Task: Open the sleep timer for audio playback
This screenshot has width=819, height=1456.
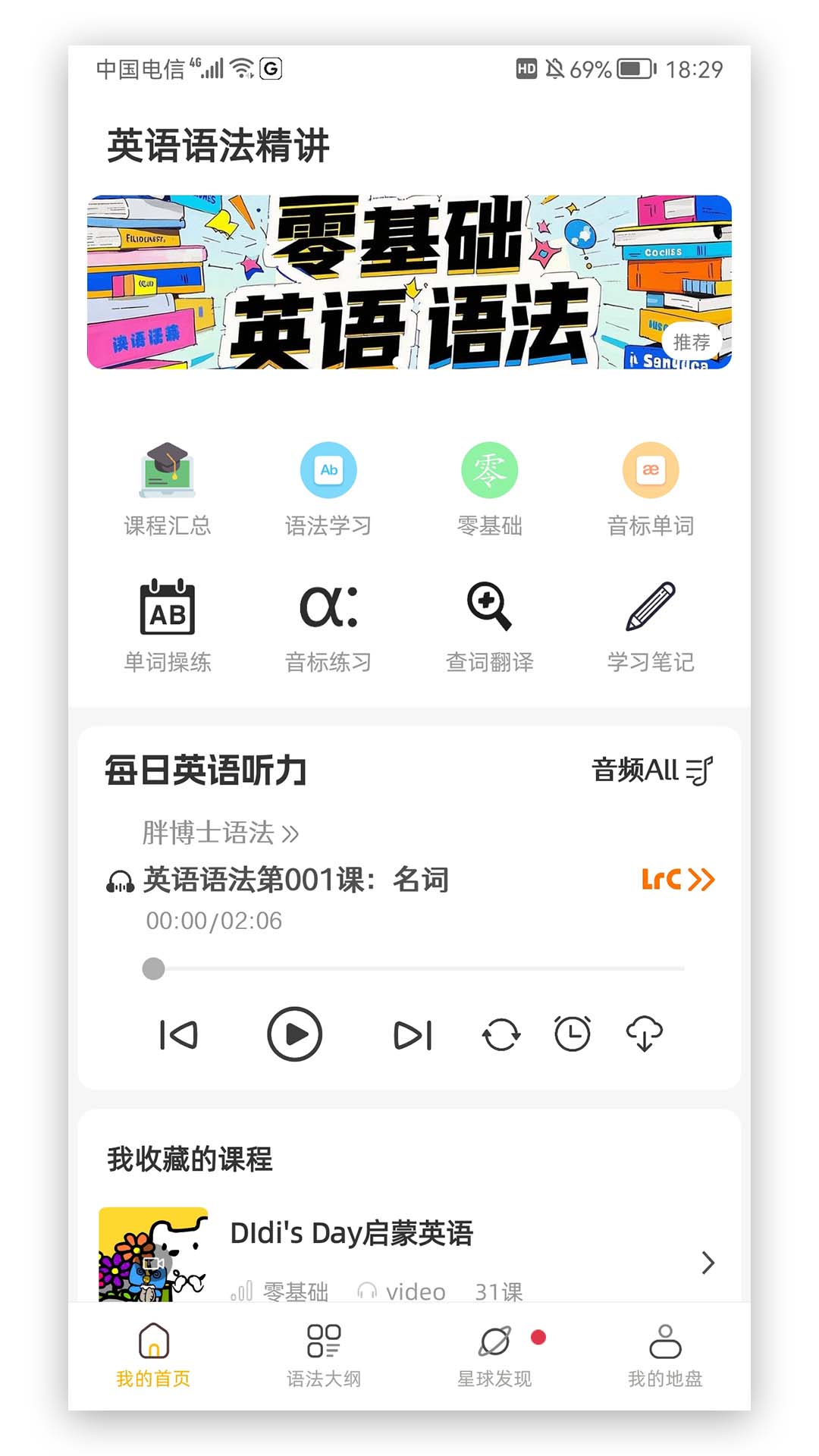Action: (570, 1033)
